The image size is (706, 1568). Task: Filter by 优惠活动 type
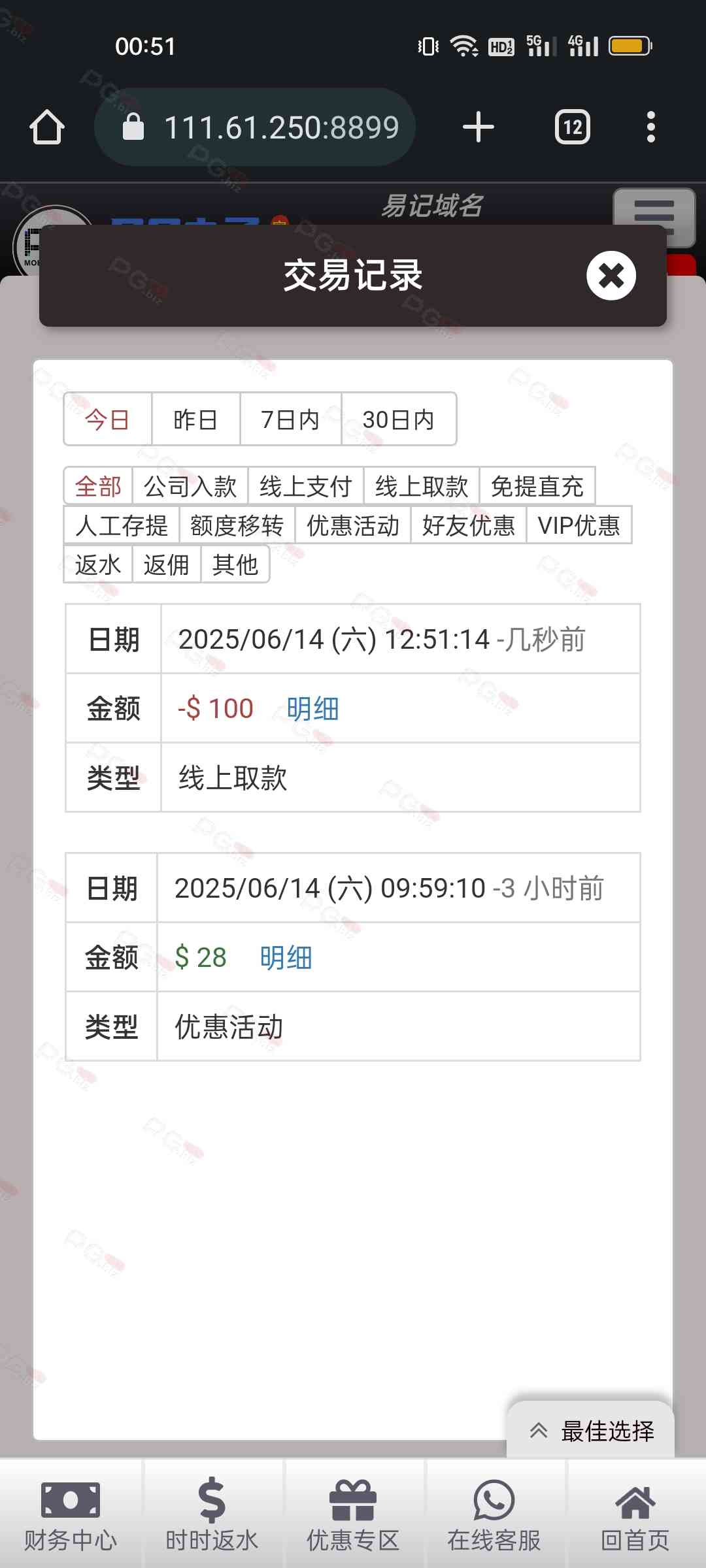click(x=353, y=525)
